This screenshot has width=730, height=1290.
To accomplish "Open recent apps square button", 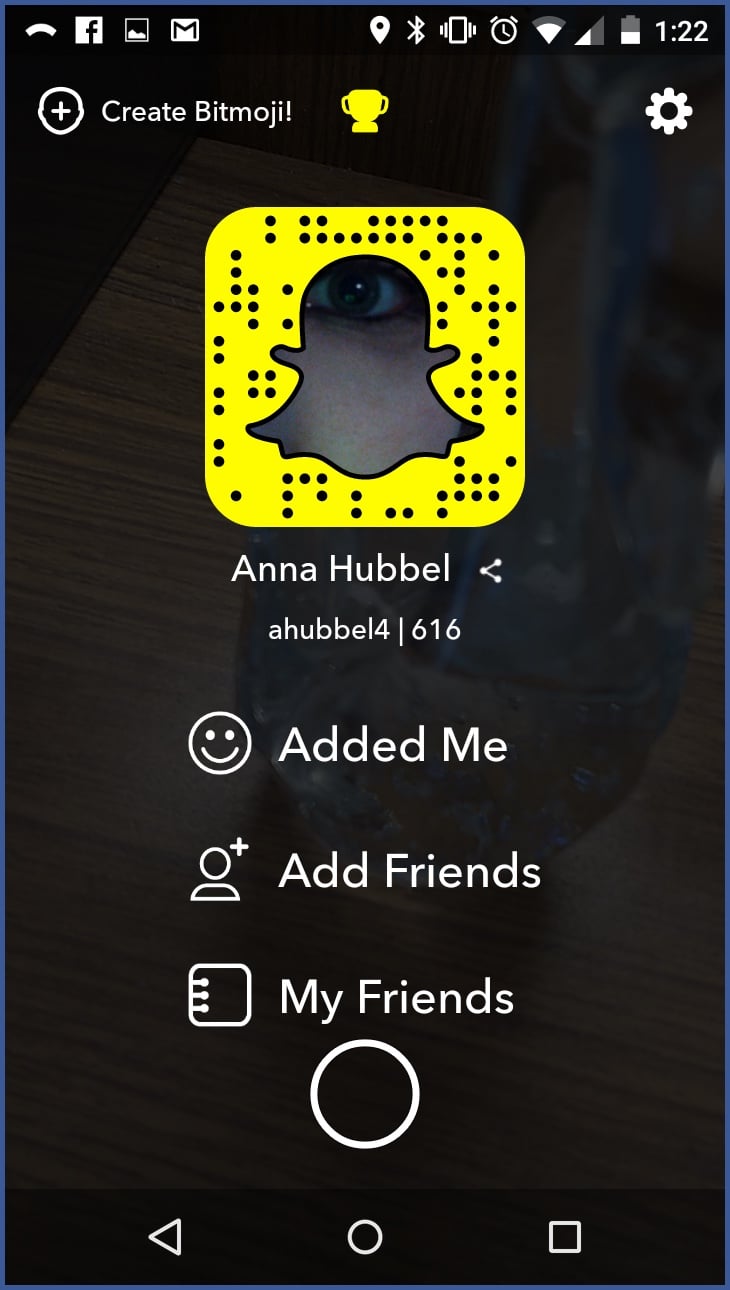I will click(x=565, y=1237).
